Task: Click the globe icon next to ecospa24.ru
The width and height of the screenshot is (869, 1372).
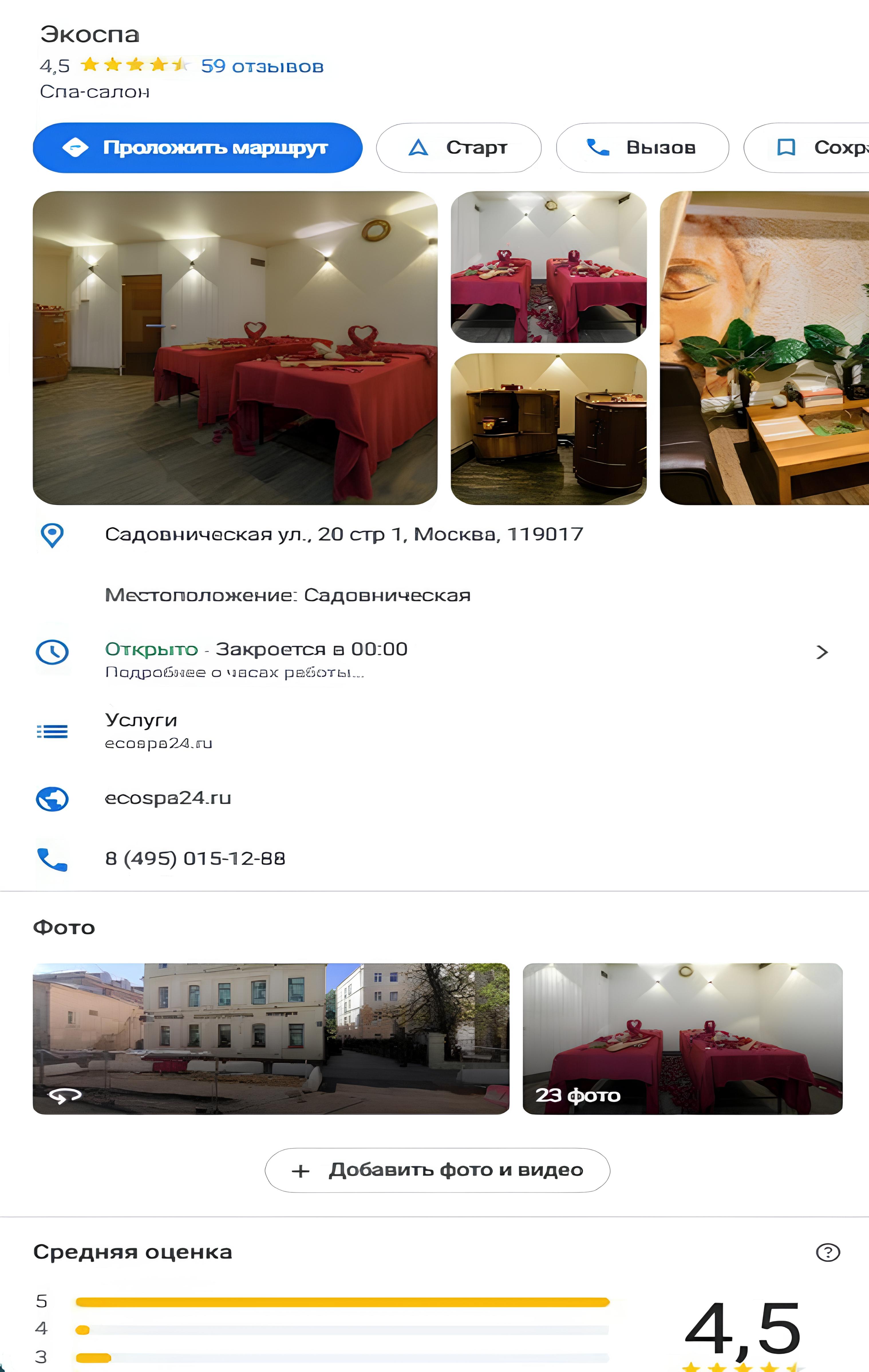Action: (52, 798)
